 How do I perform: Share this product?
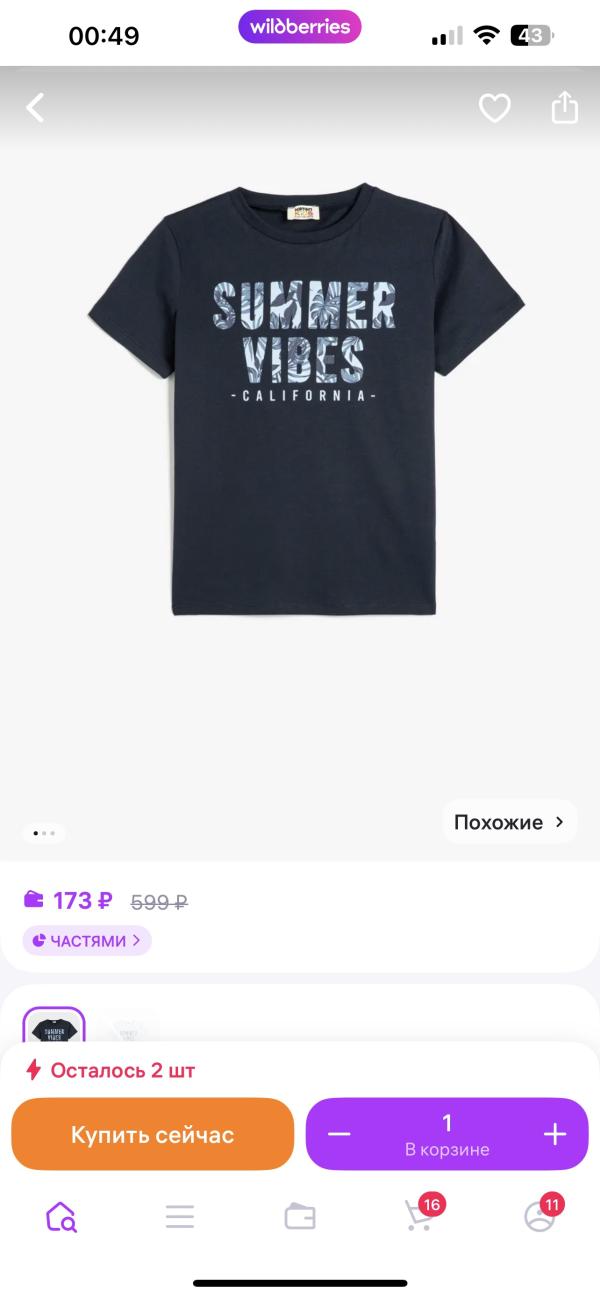(x=565, y=108)
